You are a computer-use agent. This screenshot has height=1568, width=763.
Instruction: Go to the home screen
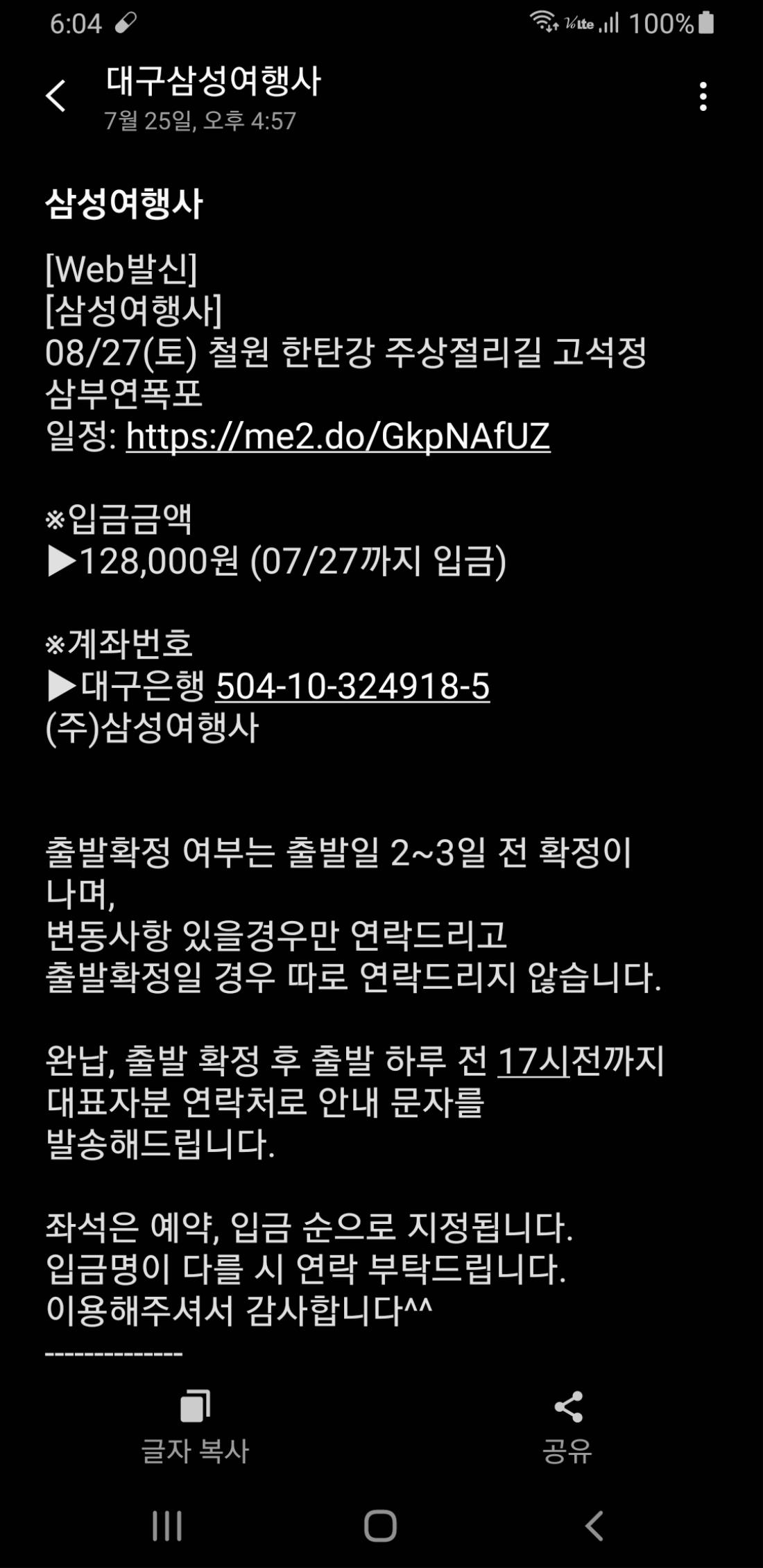[380, 1526]
